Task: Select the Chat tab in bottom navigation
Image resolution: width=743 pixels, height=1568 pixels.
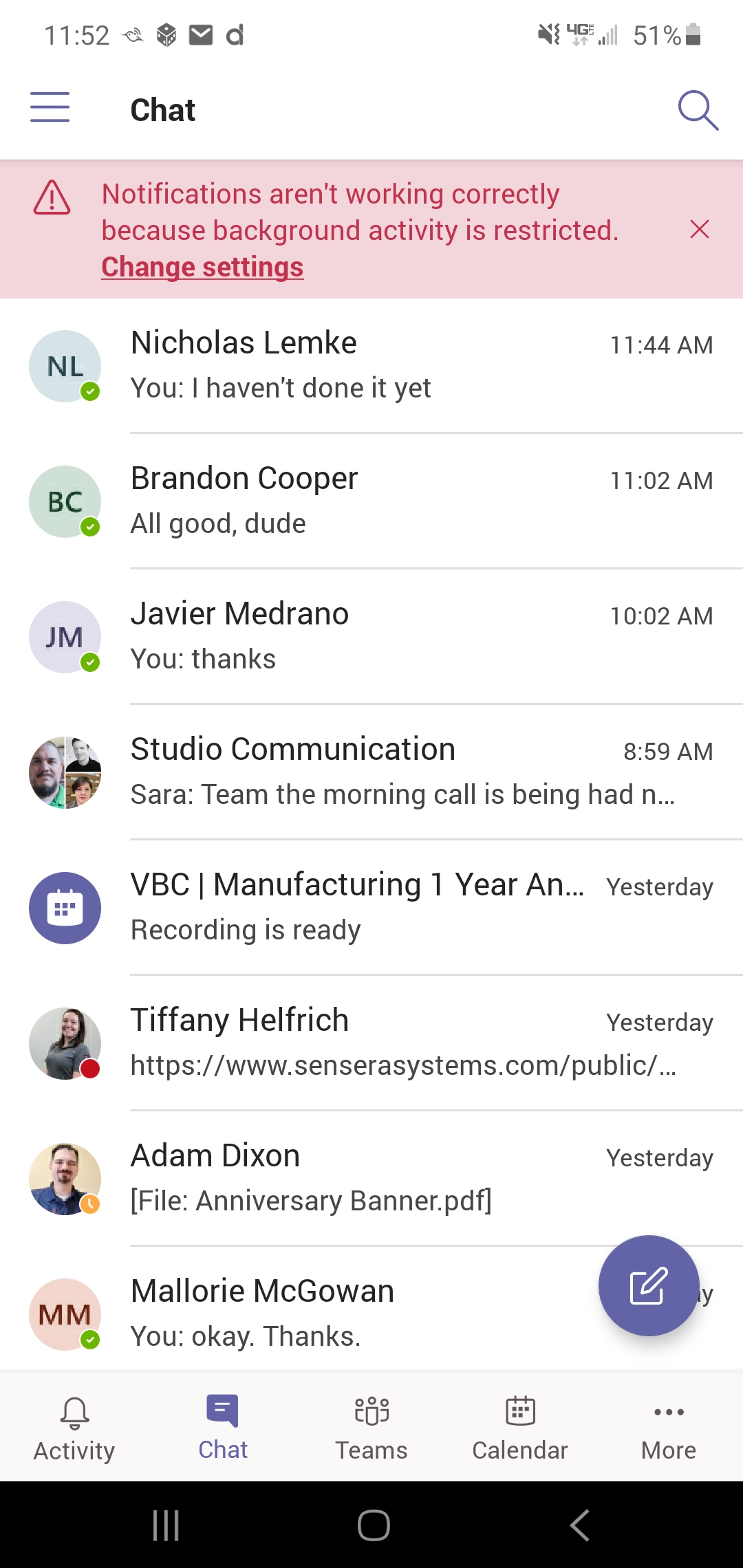Action: (x=223, y=1428)
